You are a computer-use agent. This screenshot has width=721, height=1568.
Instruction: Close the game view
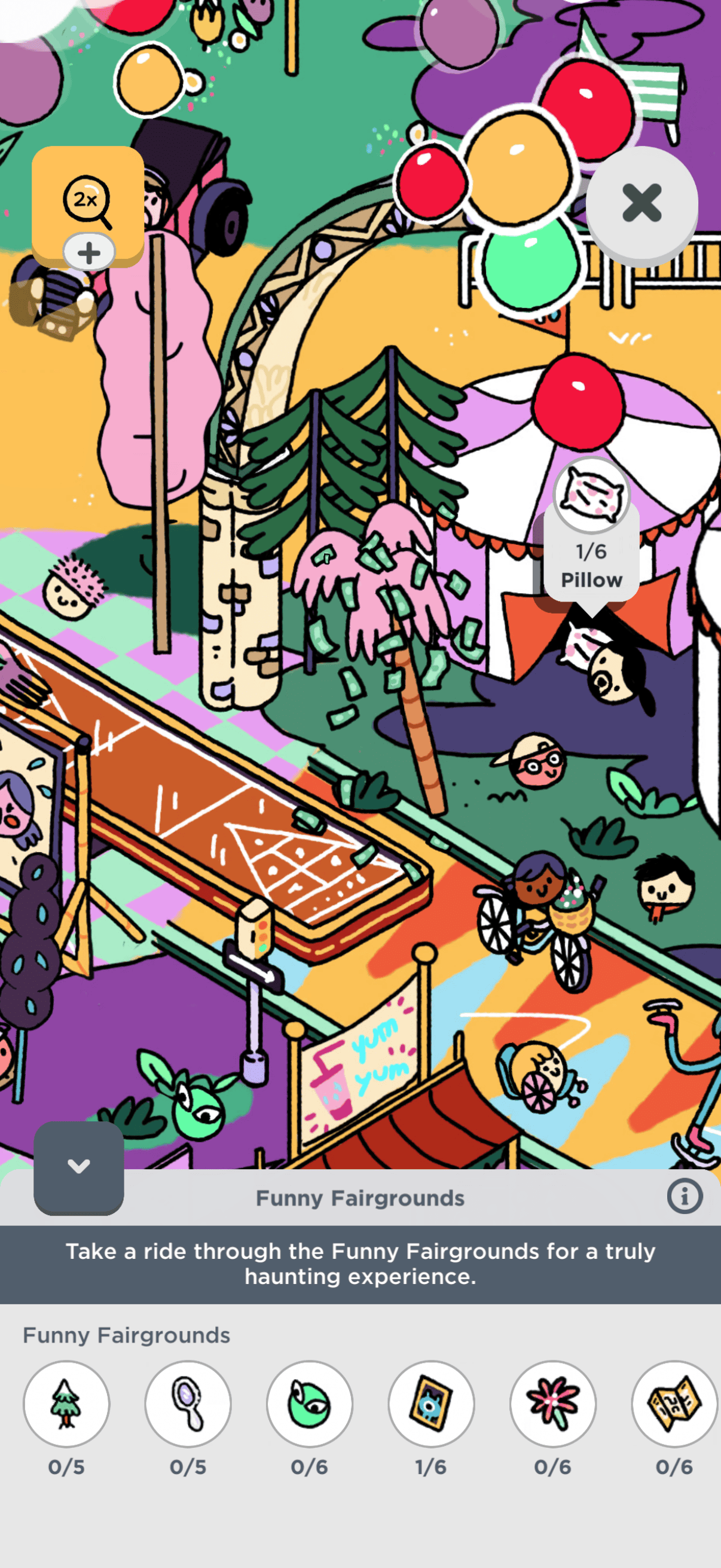tap(641, 203)
